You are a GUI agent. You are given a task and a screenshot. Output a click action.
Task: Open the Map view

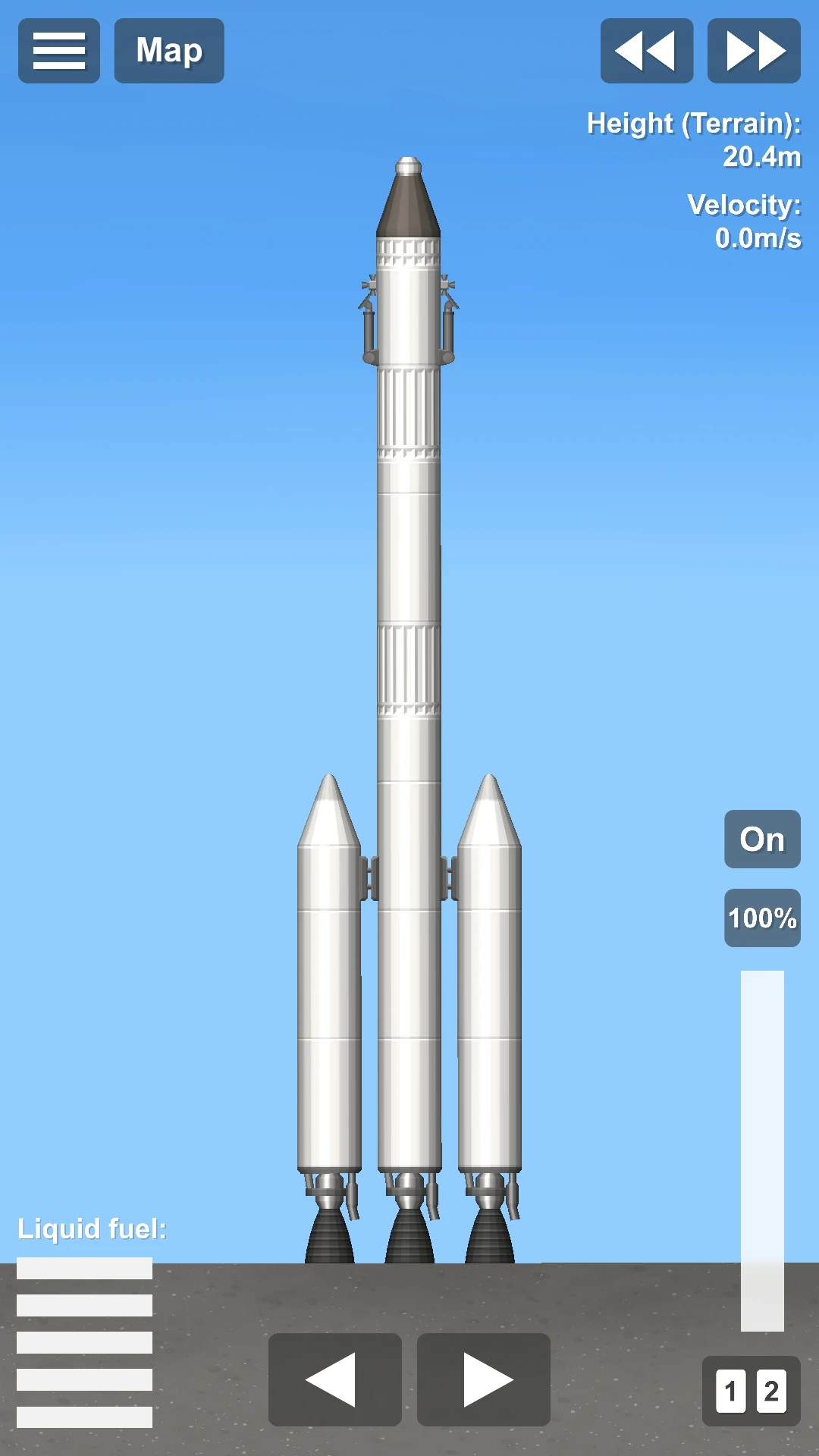coord(169,51)
